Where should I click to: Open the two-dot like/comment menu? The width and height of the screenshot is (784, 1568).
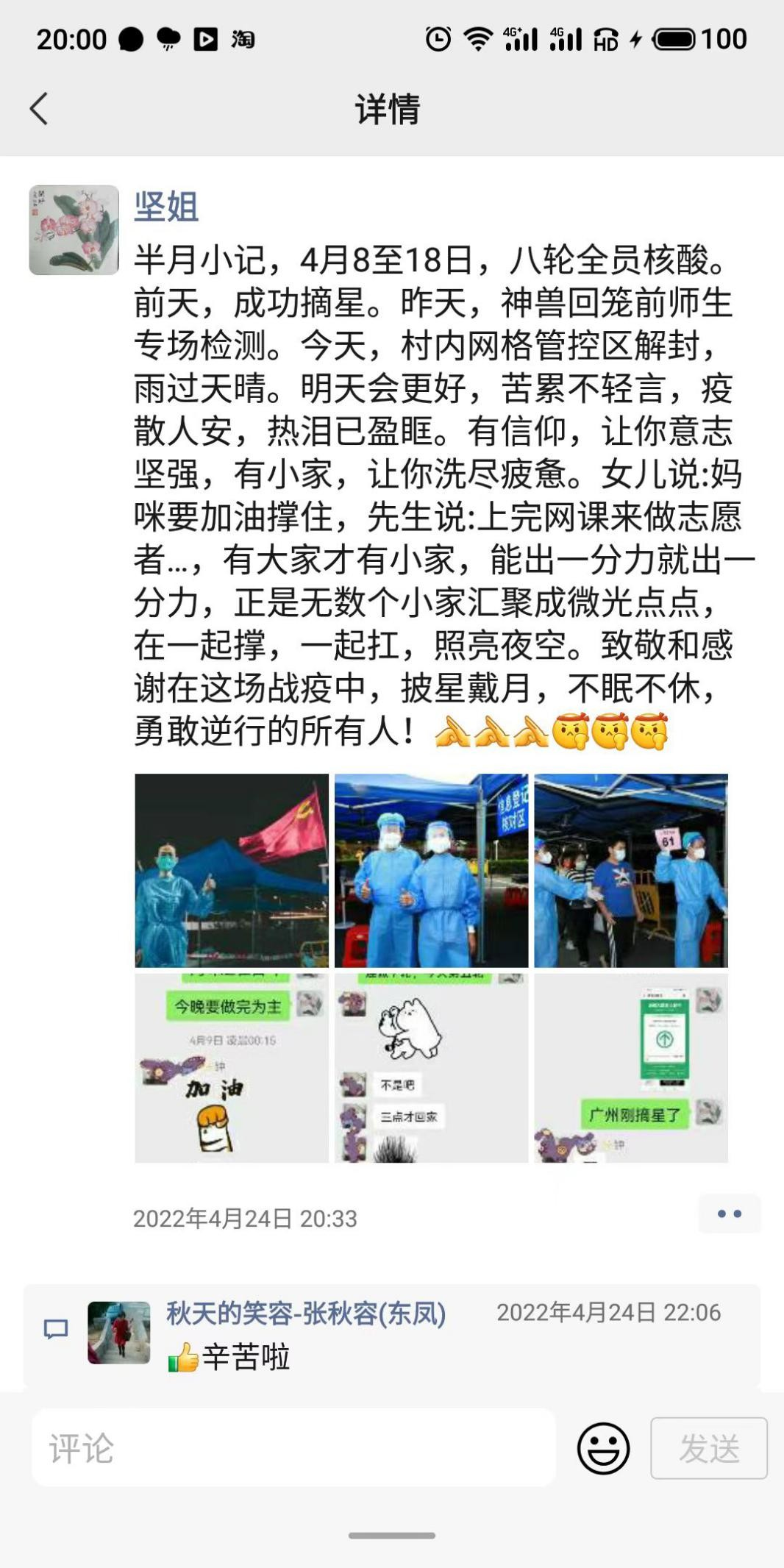tap(730, 1214)
